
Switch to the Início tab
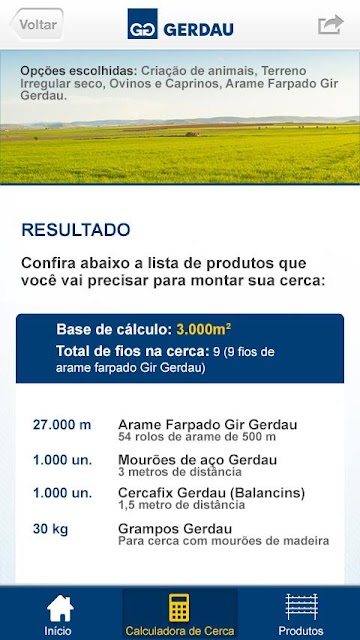tap(60, 613)
